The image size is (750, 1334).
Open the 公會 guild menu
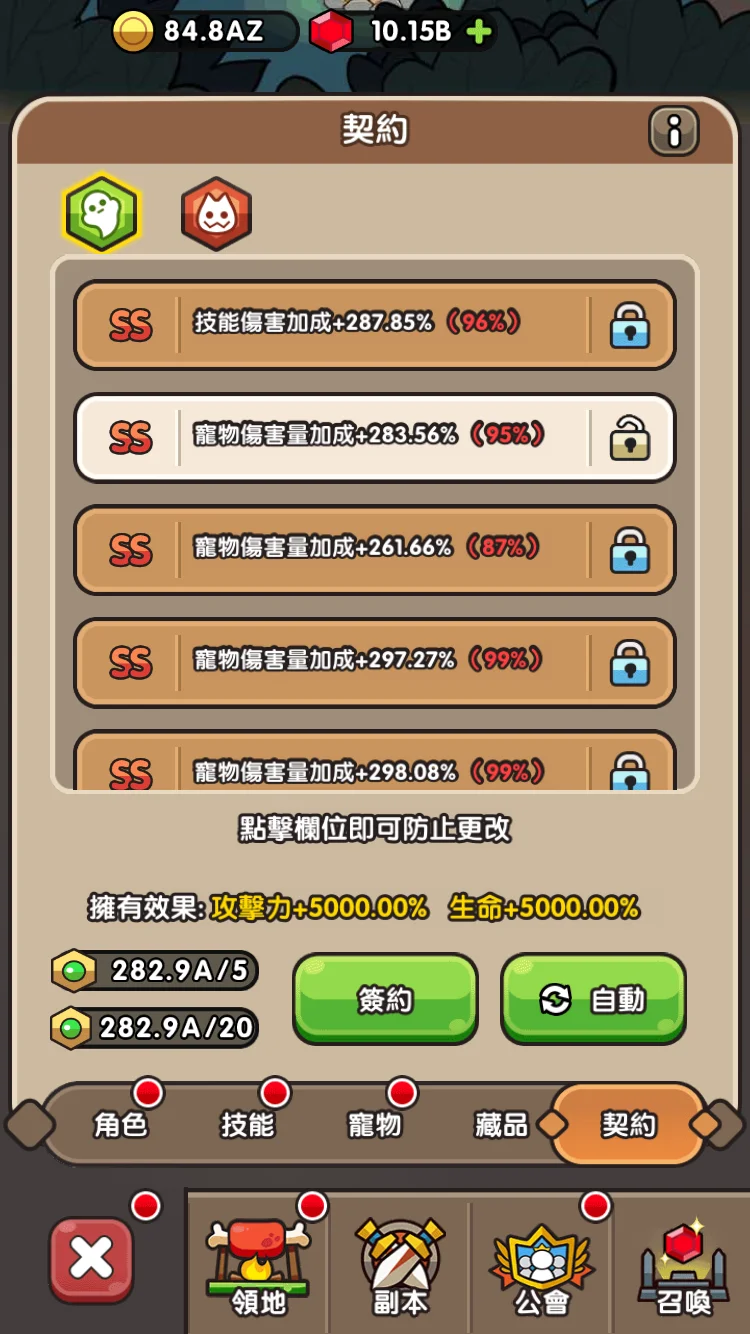[x=542, y=1265]
